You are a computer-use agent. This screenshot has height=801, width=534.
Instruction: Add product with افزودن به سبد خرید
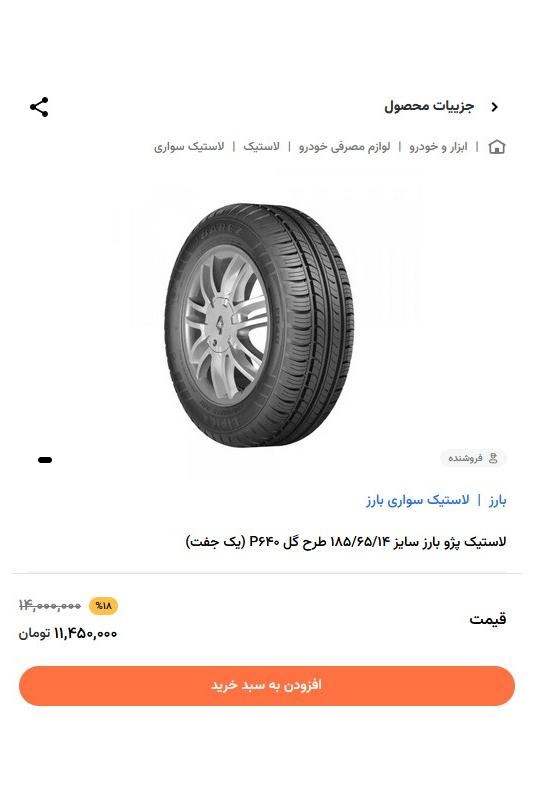(x=267, y=686)
